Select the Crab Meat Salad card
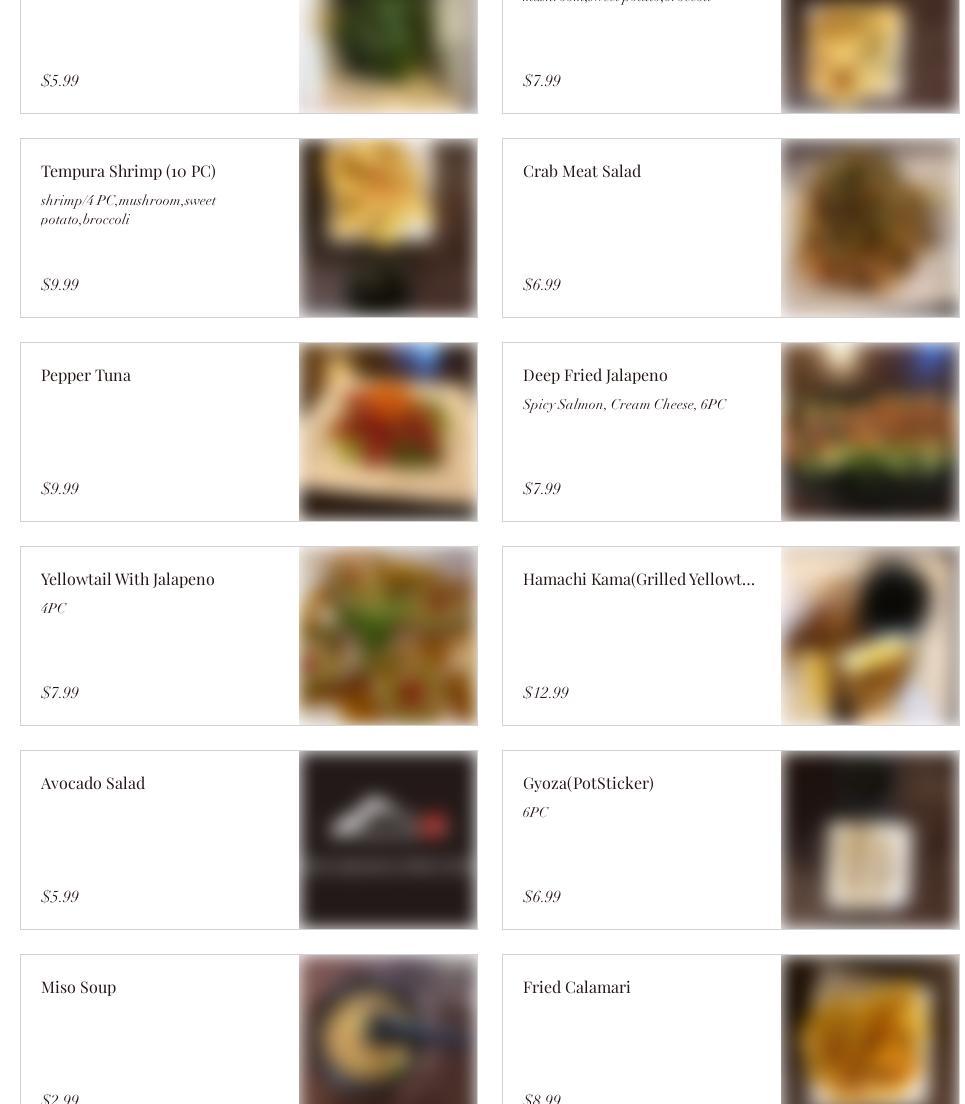This screenshot has width=965, height=1104. (582, 172)
